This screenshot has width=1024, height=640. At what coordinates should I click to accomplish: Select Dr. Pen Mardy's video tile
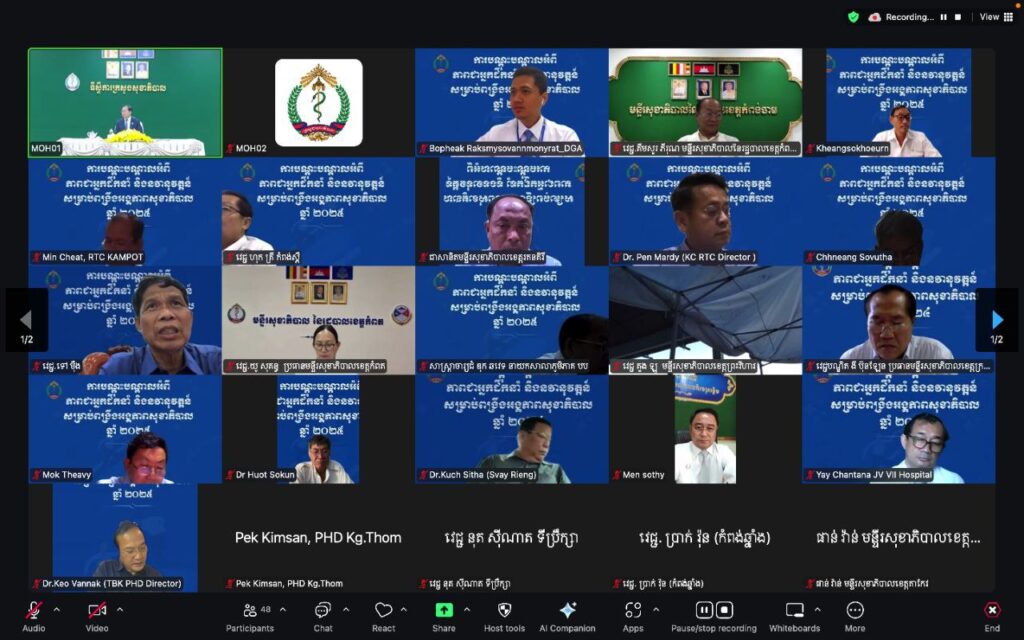pyautogui.click(x=705, y=210)
